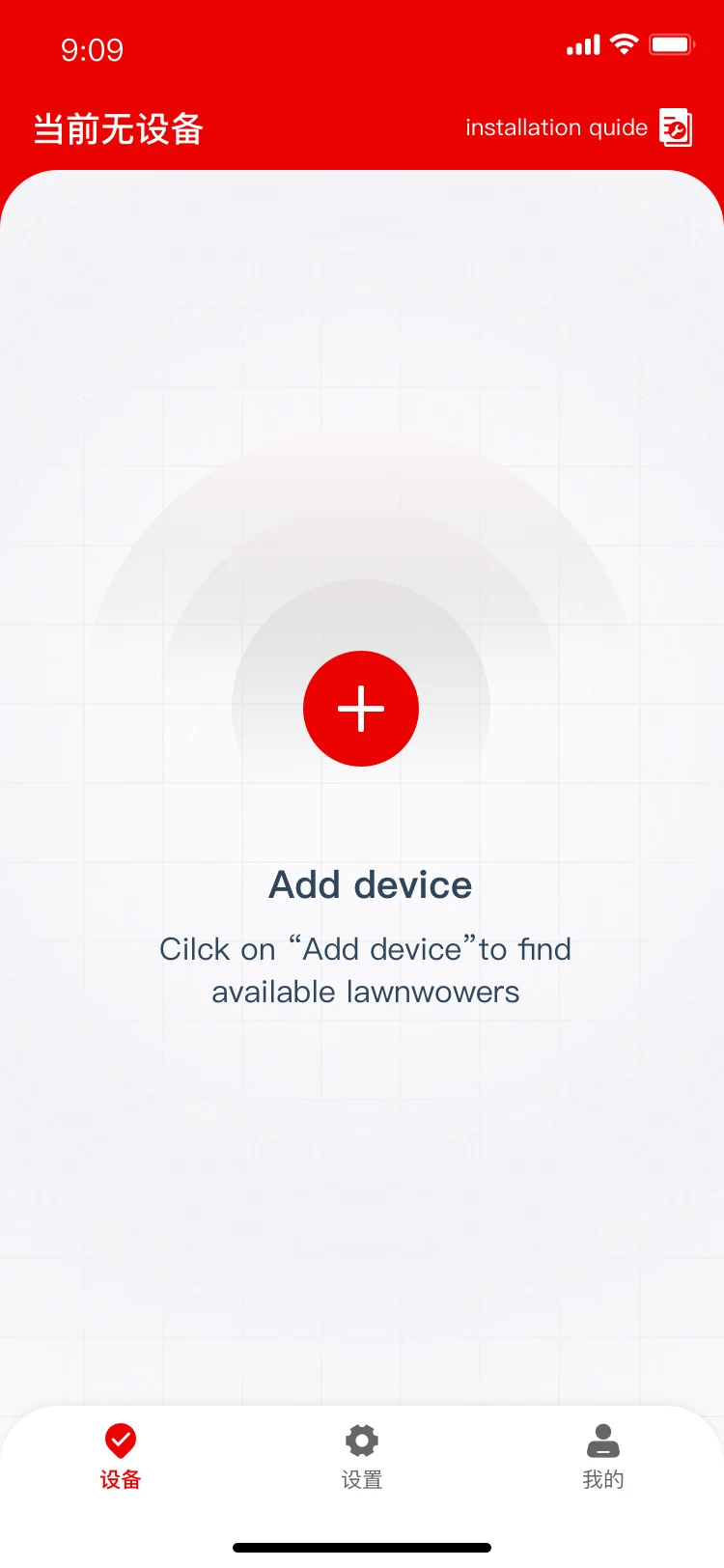This screenshot has width=724, height=1568.
Task: Tap the red plus button to add device
Action: point(361,709)
